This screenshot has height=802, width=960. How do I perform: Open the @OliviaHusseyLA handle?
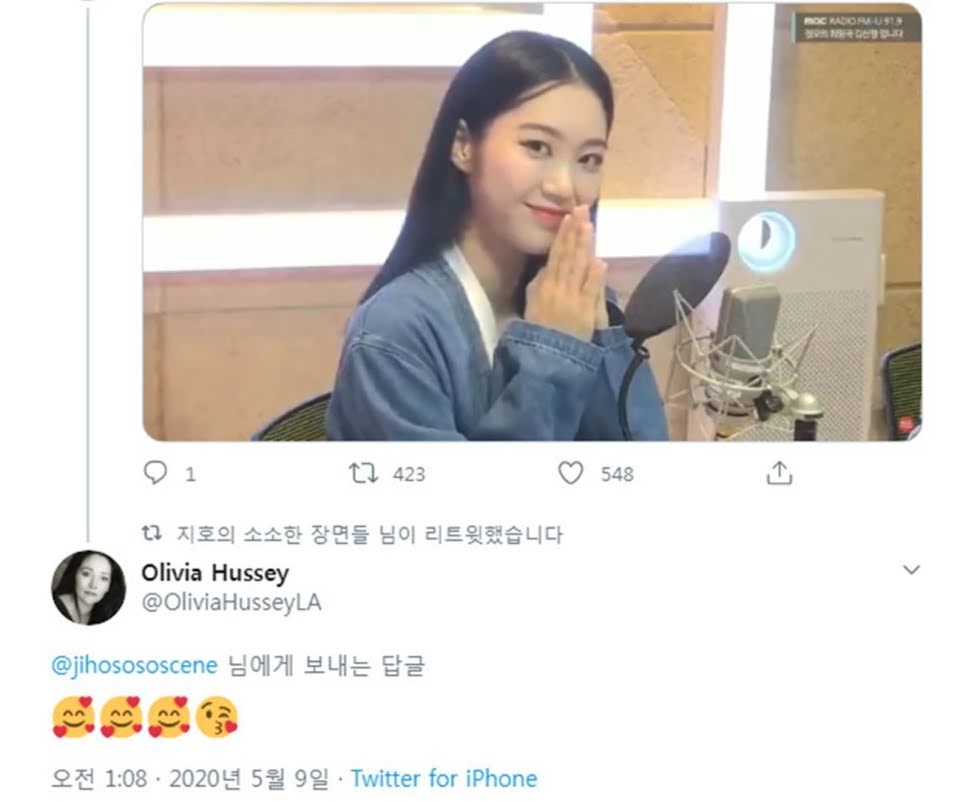(231, 603)
